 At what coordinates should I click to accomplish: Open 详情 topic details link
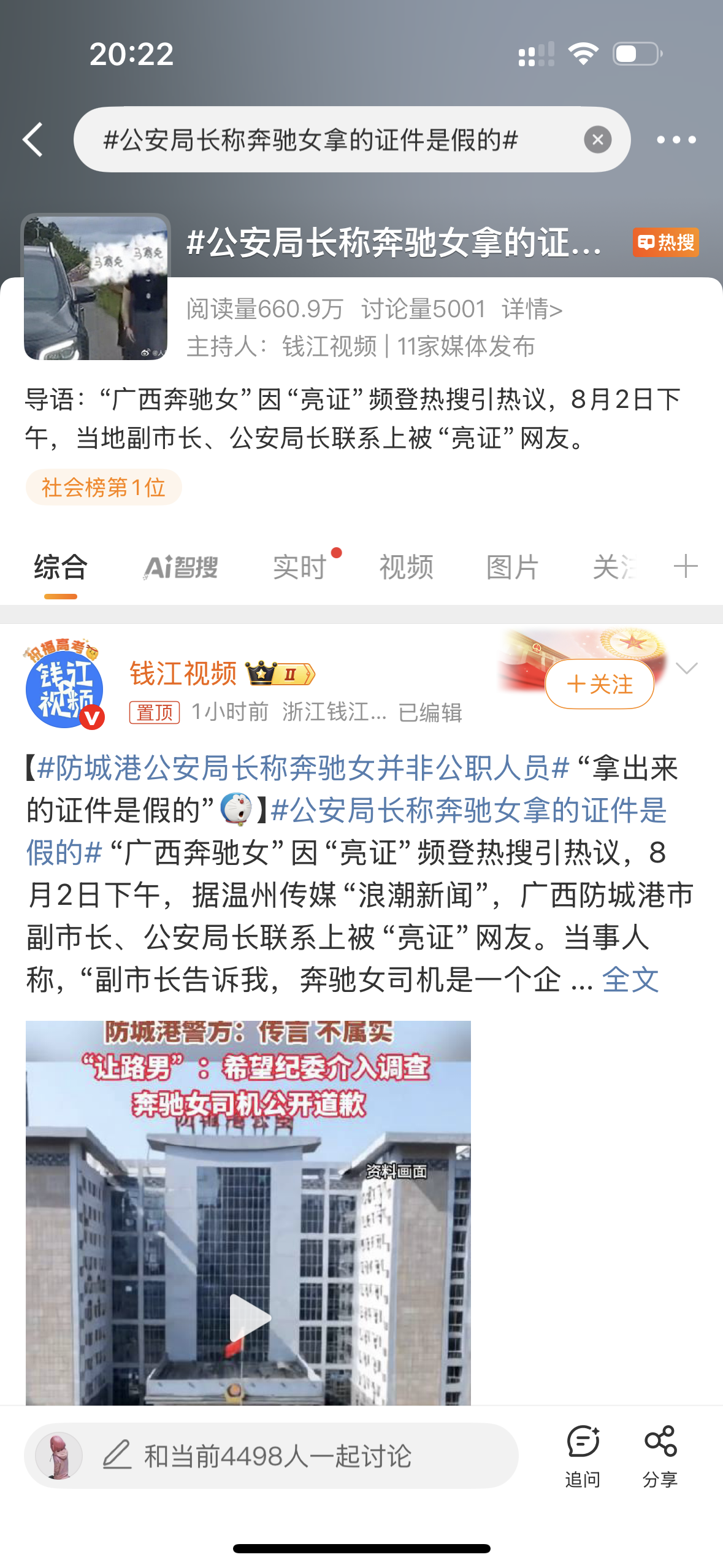532,309
